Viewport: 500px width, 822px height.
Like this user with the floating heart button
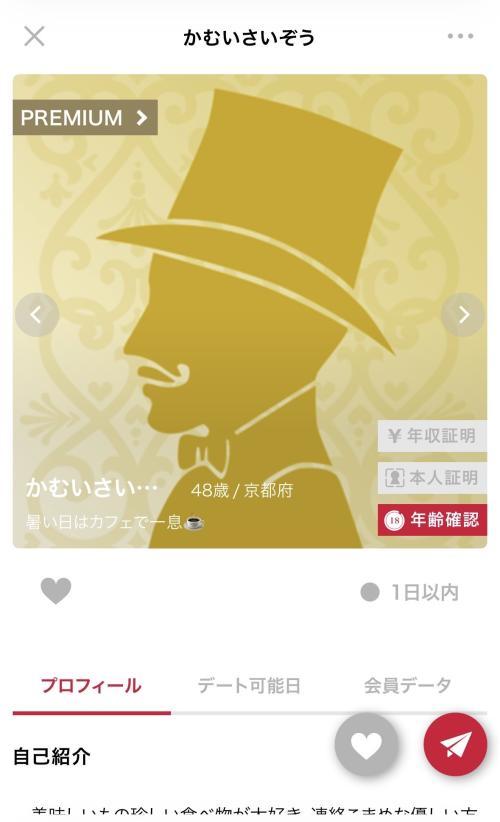point(366,744)
